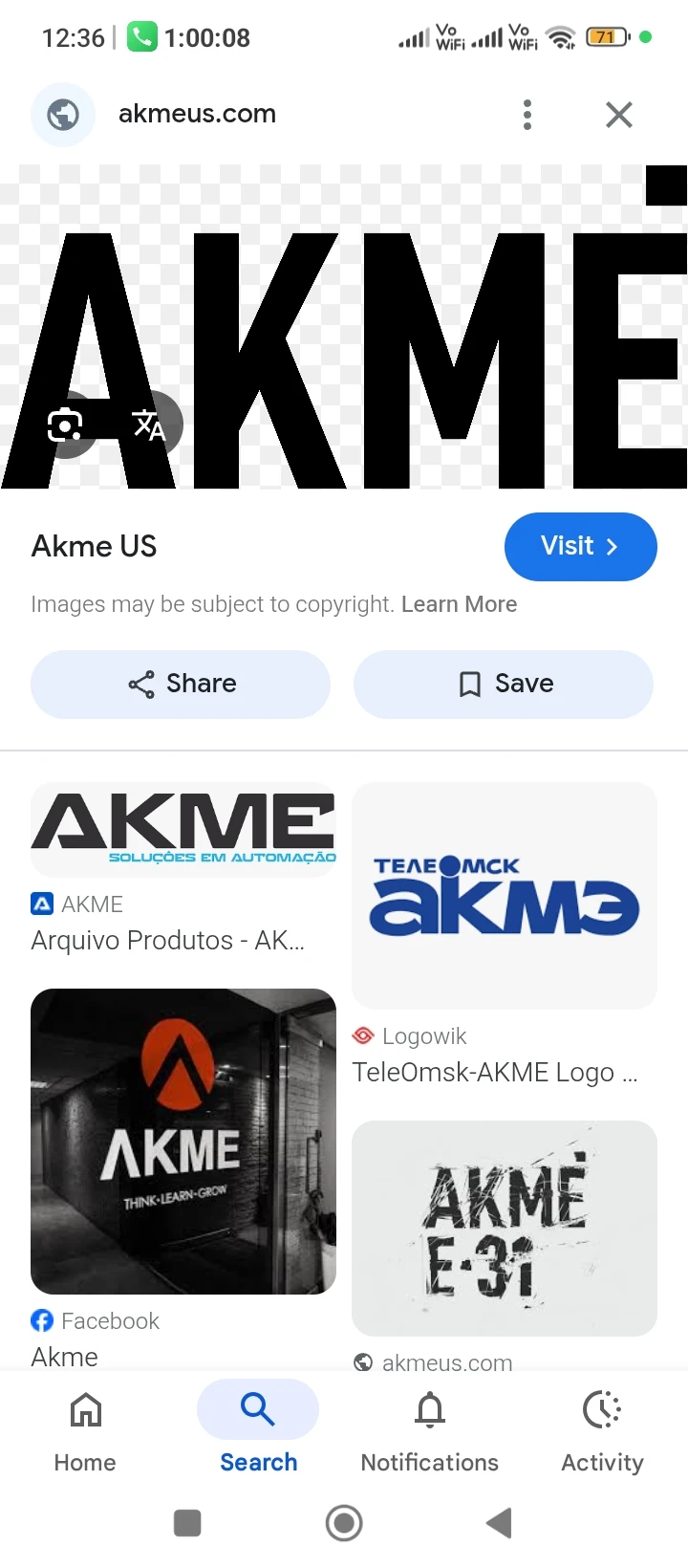Viewport: 688px width, 1568px height.
Task: Visit the Akme US website
Action: click(580, 546)
